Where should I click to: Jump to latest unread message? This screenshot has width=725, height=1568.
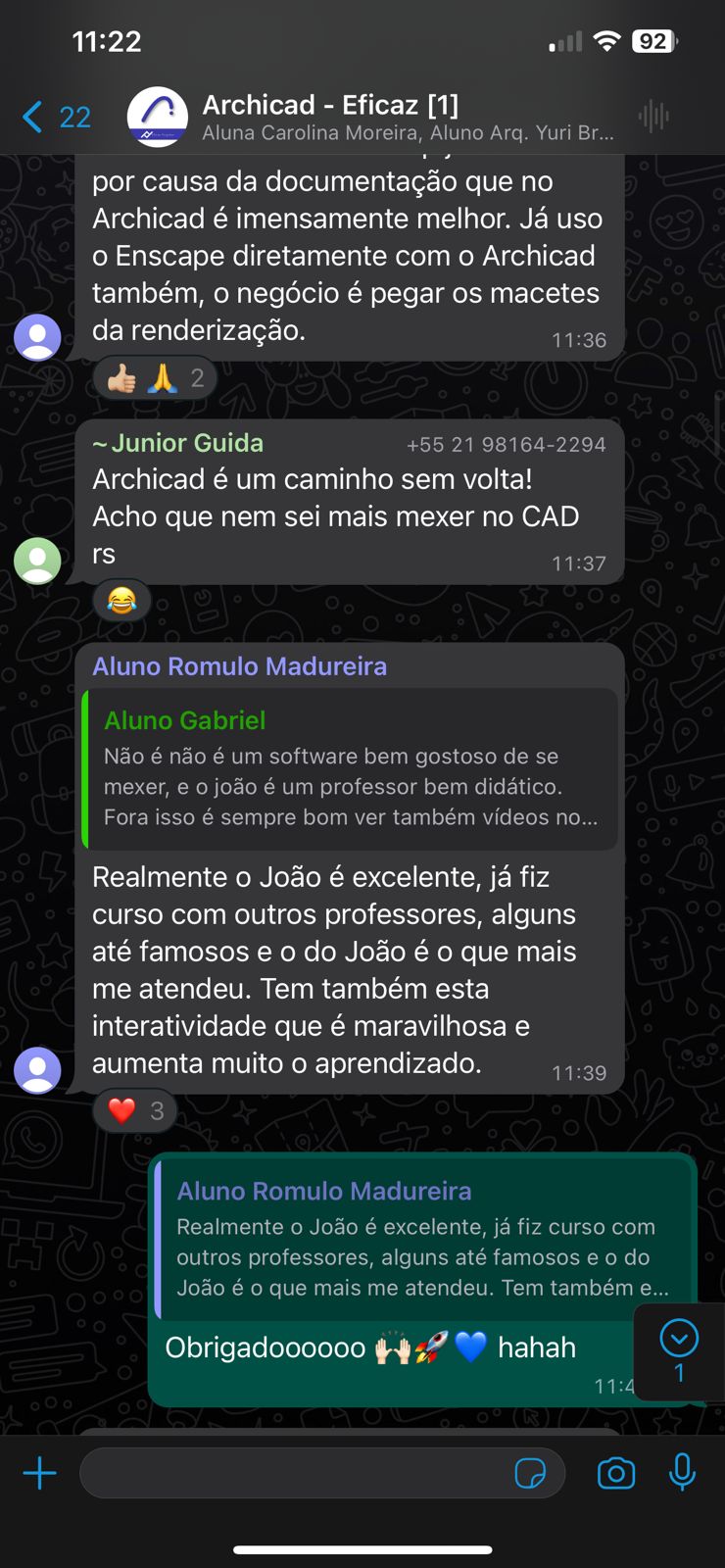coord(679,1350)
